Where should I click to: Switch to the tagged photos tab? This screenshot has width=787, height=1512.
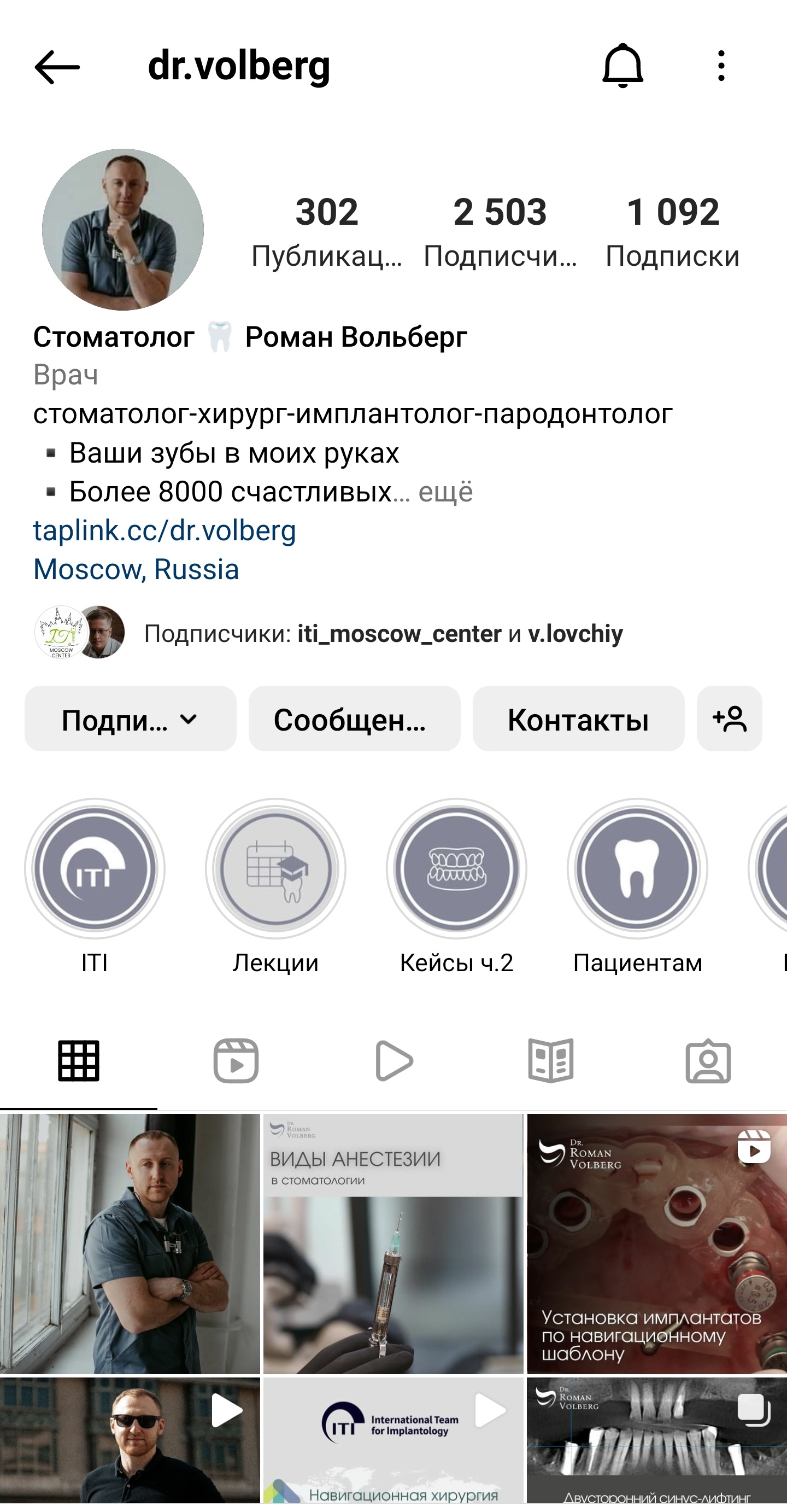(x=708, y=1061)
